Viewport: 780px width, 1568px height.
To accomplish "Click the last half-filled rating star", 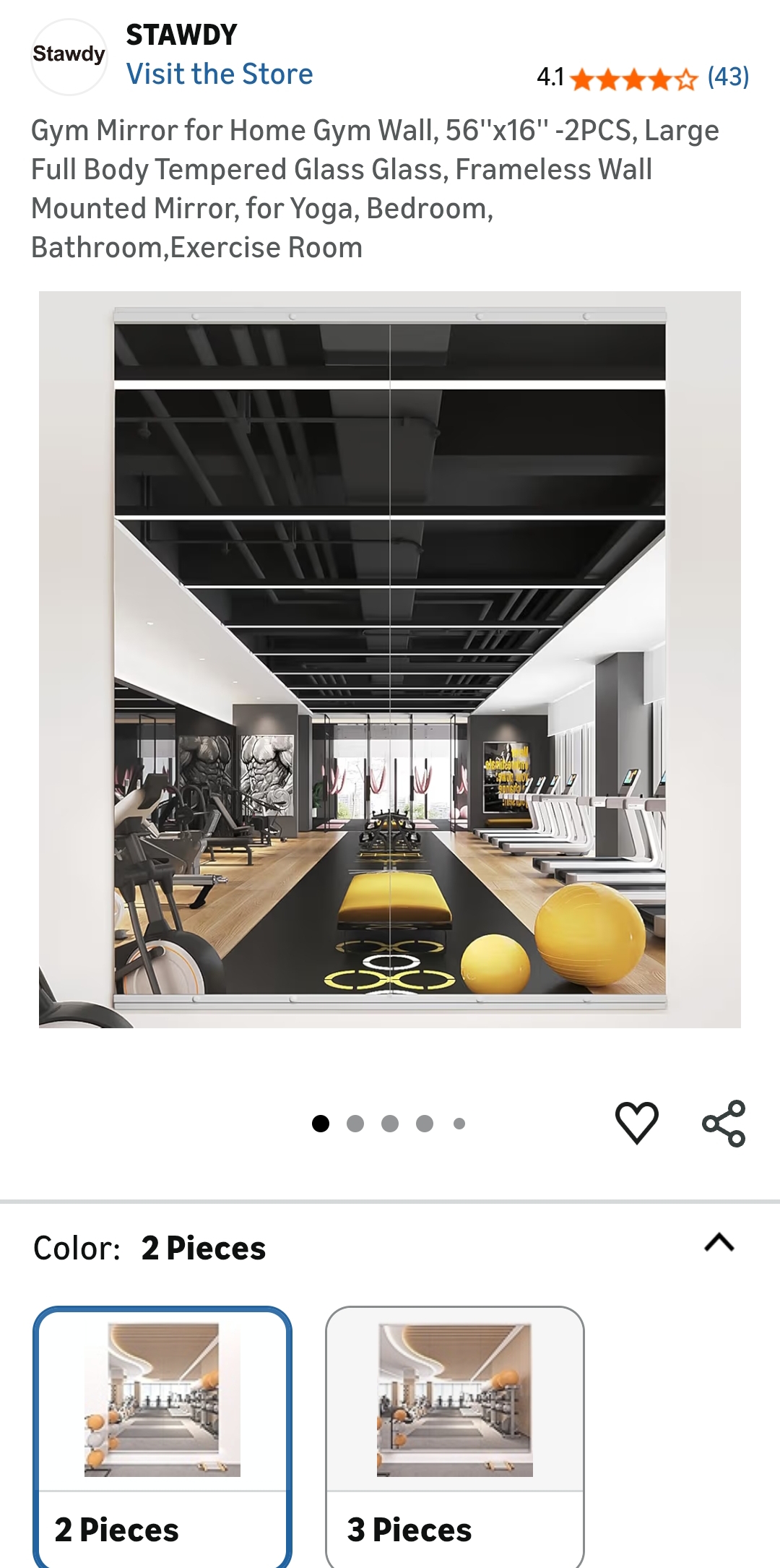I will coord(683,77).
